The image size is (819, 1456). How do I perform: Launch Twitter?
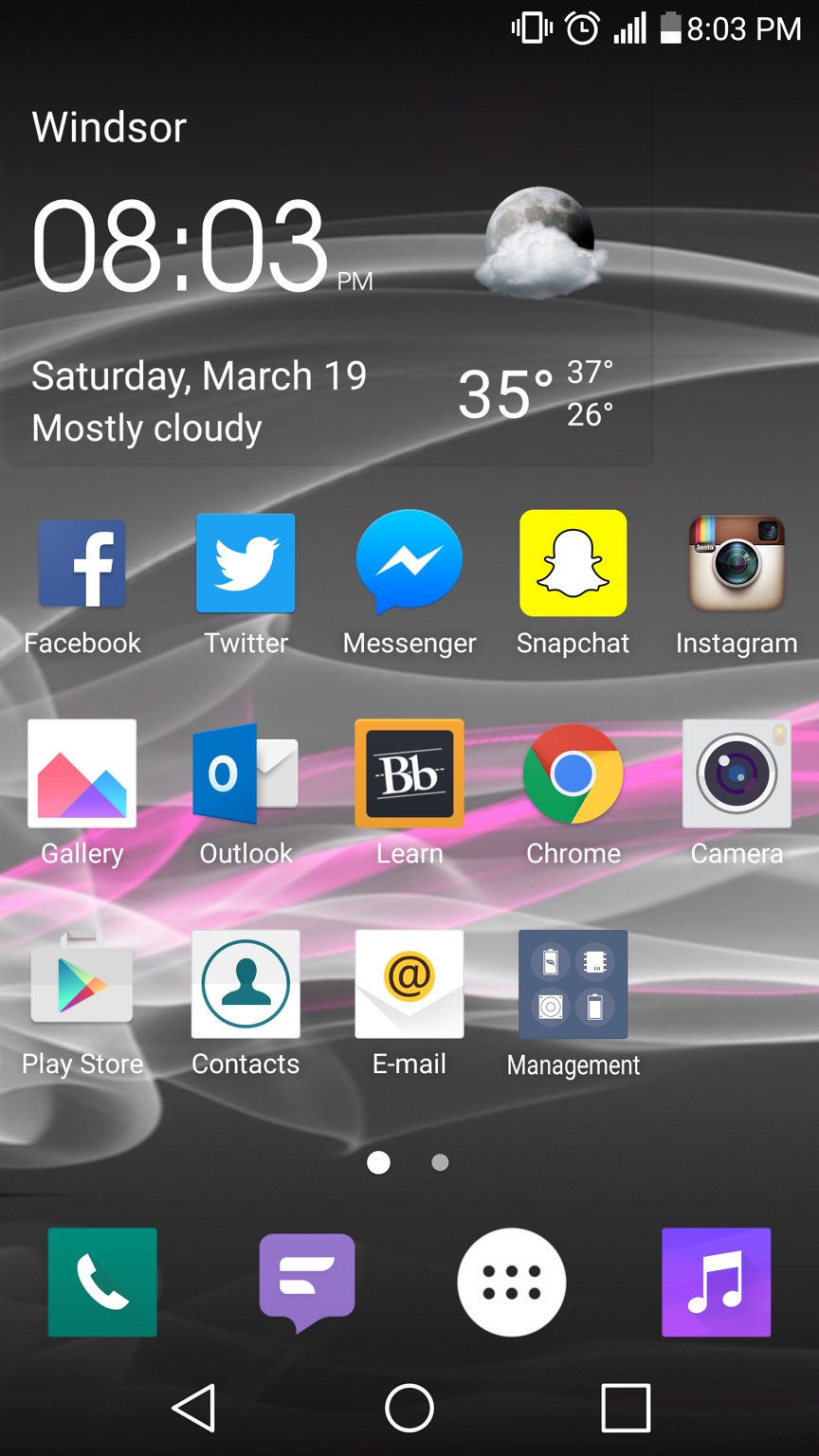246,564
